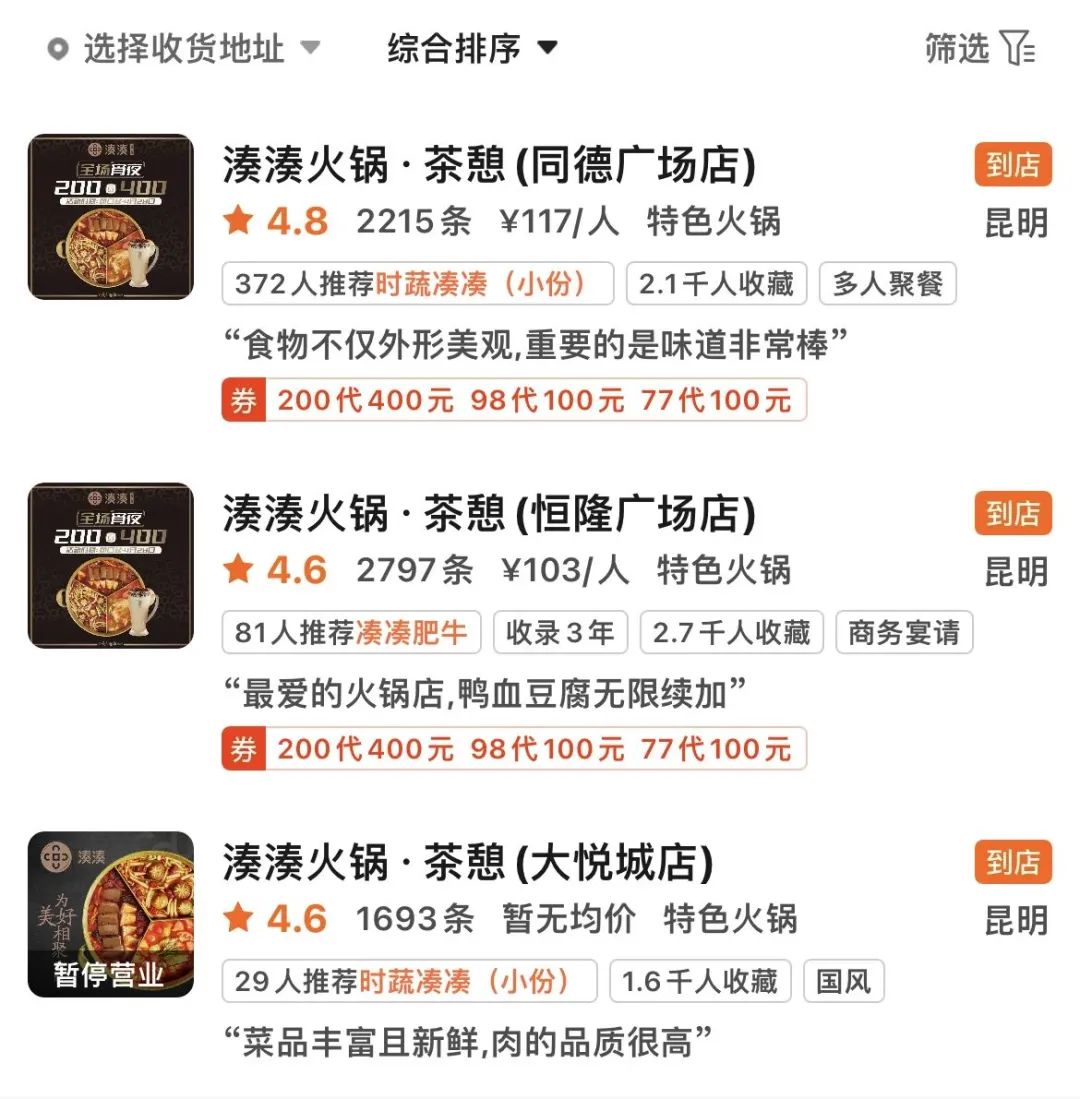Open the 选择收货地址 address selector
The image size is (1080, 1099).
point(184,49)
